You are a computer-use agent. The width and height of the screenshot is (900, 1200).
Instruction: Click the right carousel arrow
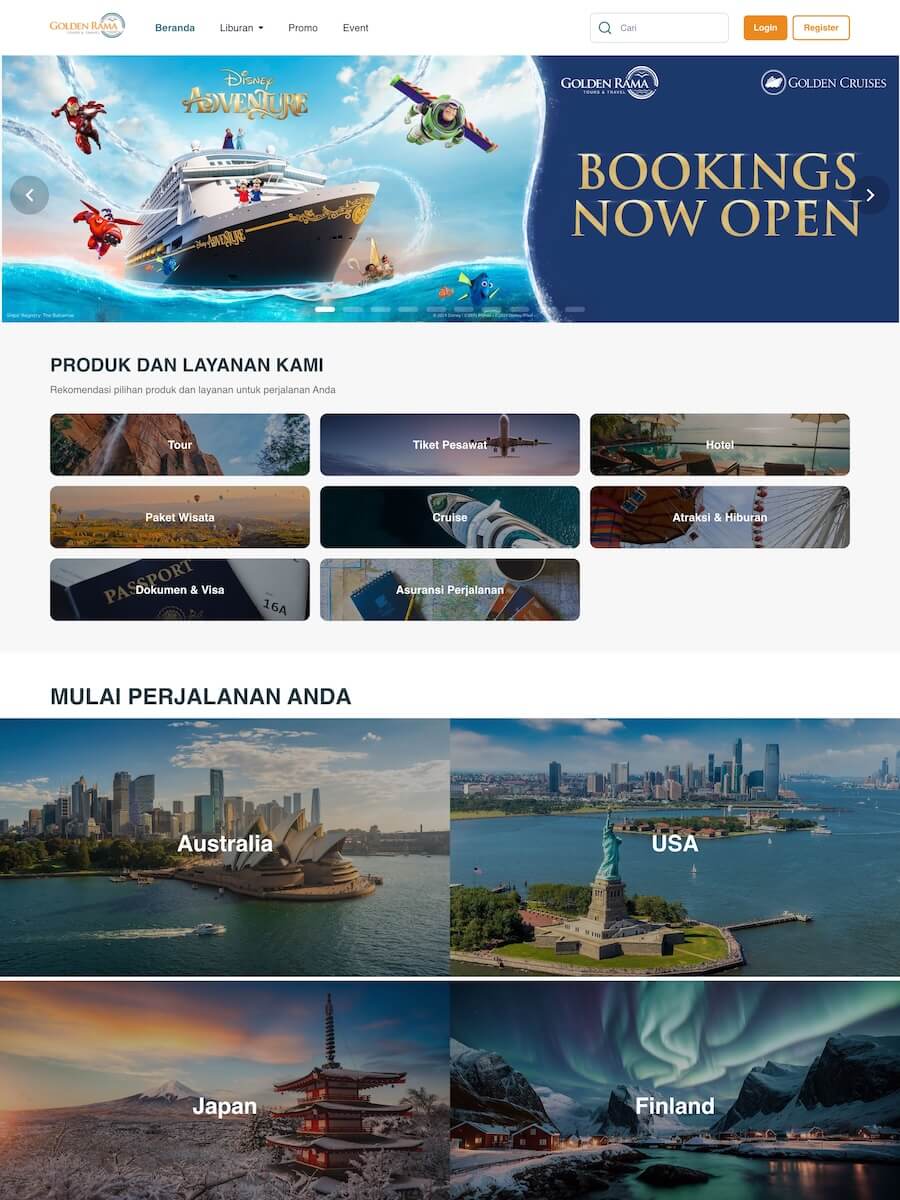pos(870,195)
